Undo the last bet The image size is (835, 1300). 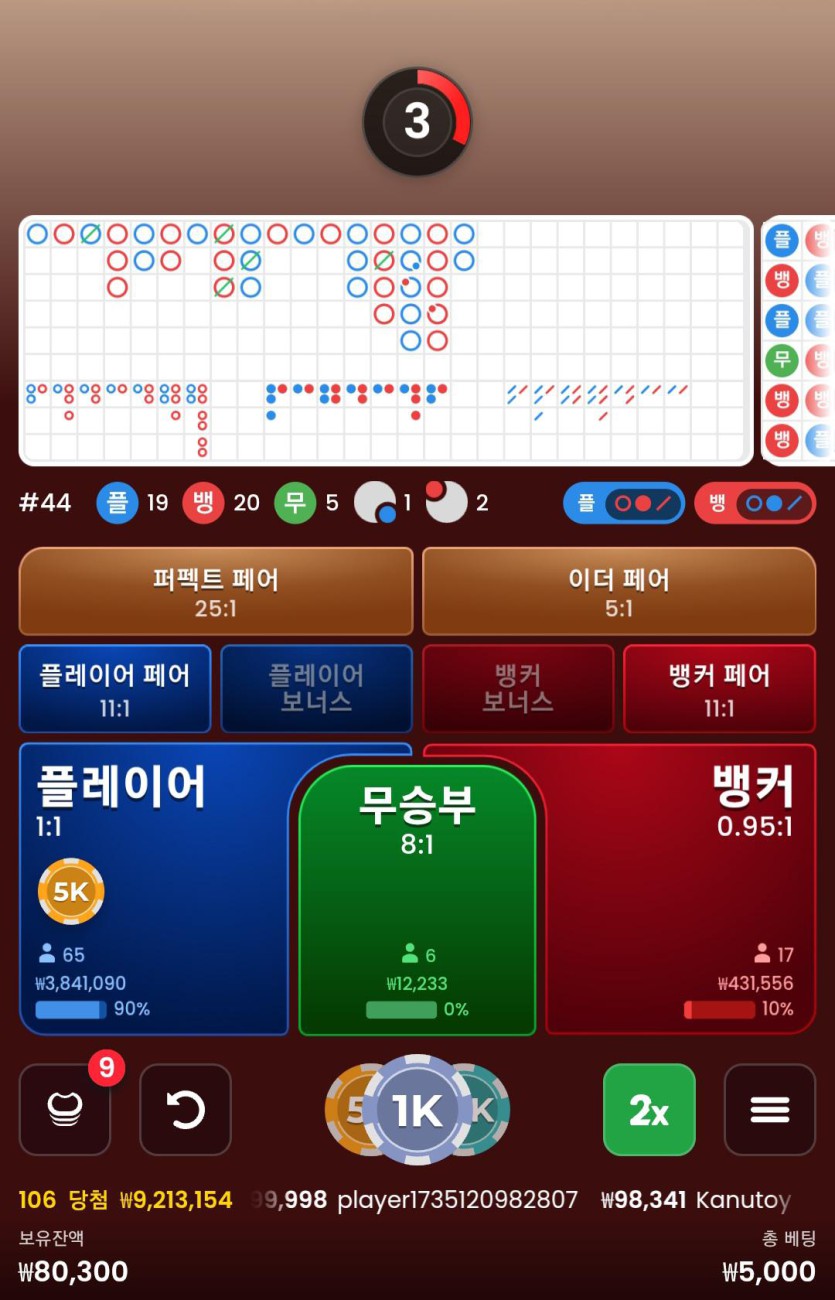pos(185,1110)
